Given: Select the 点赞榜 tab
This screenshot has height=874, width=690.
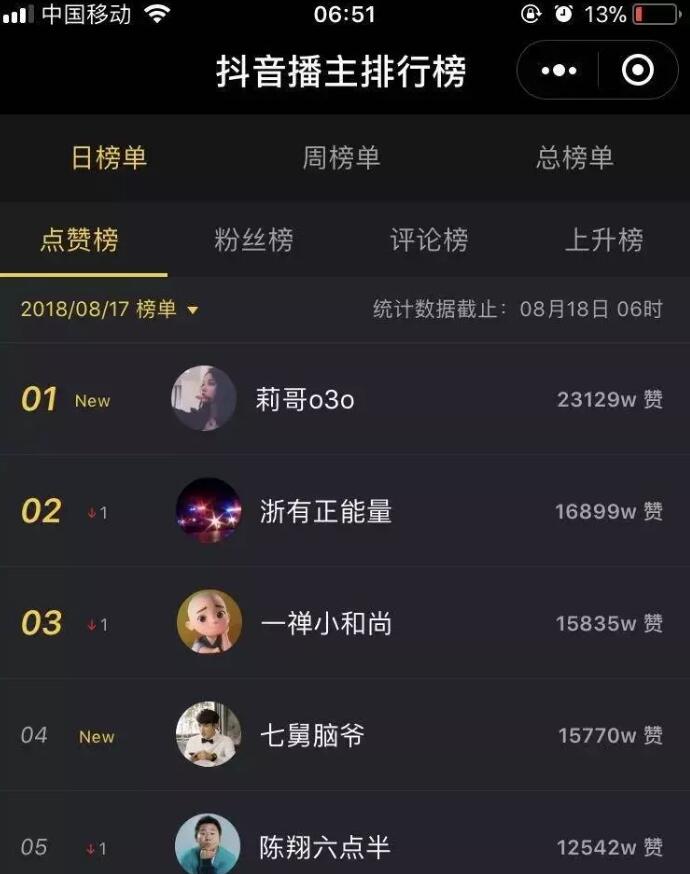Looking at the screenshot, I should [x=79, y=240].
